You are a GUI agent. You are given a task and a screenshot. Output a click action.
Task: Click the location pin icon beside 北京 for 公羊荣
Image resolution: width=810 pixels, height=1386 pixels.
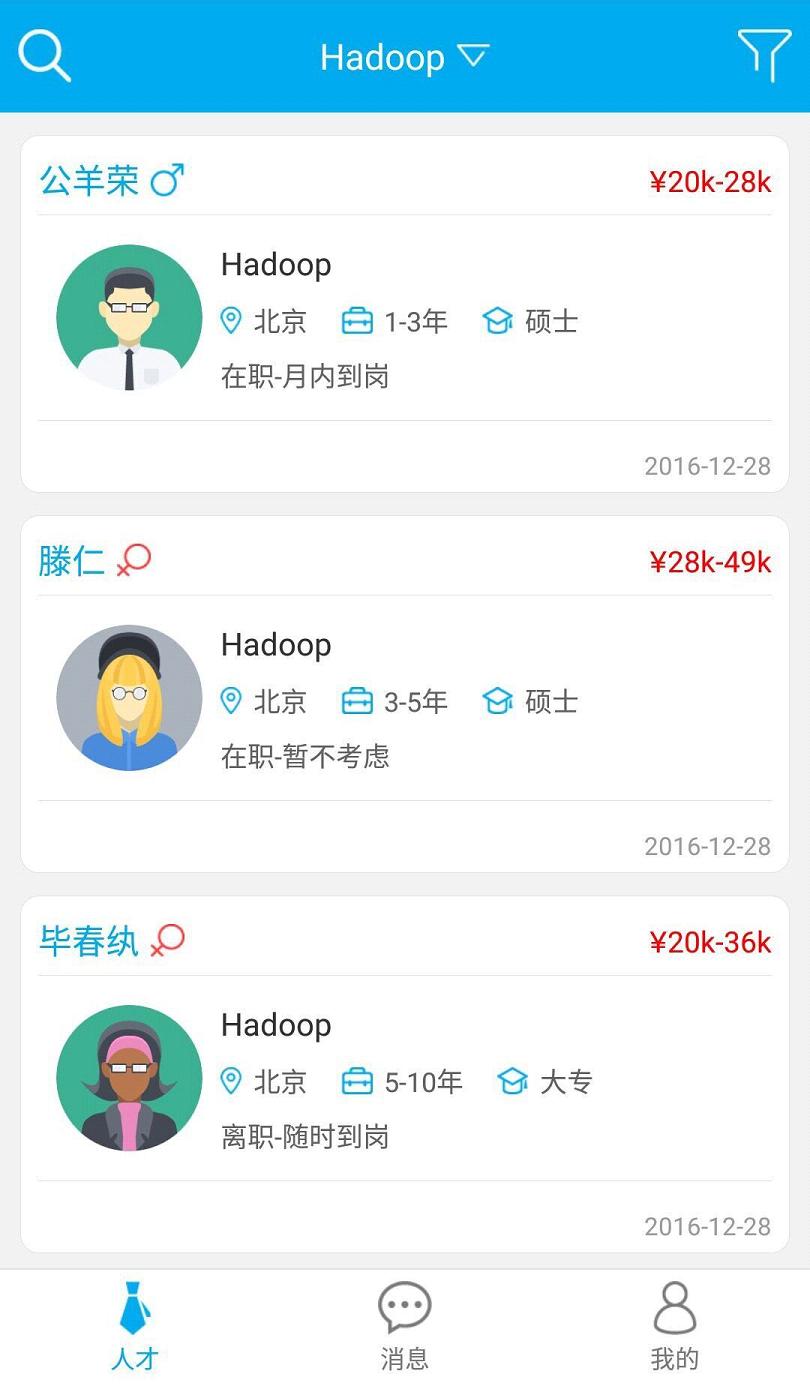tap(232, 321)
